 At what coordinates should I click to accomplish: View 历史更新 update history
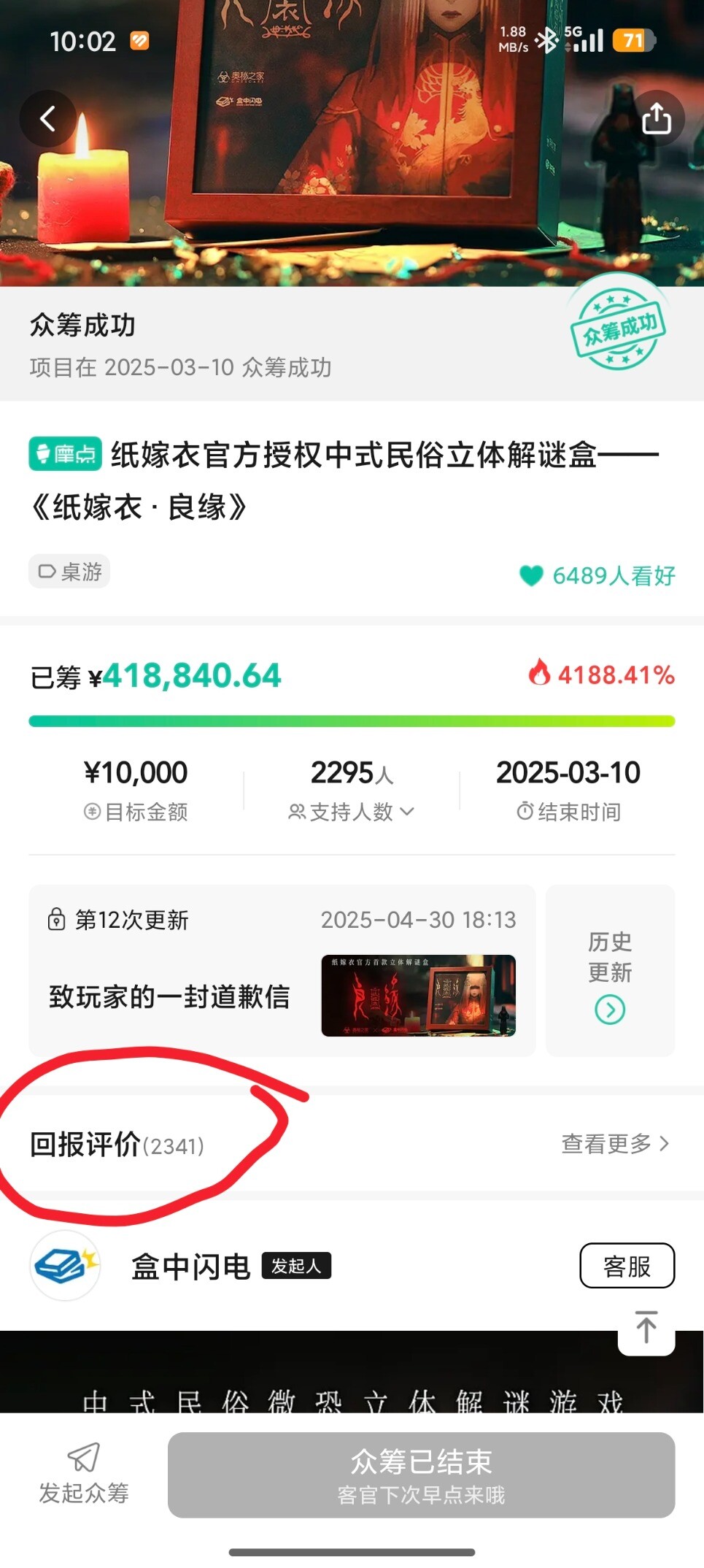click(610, 971)
